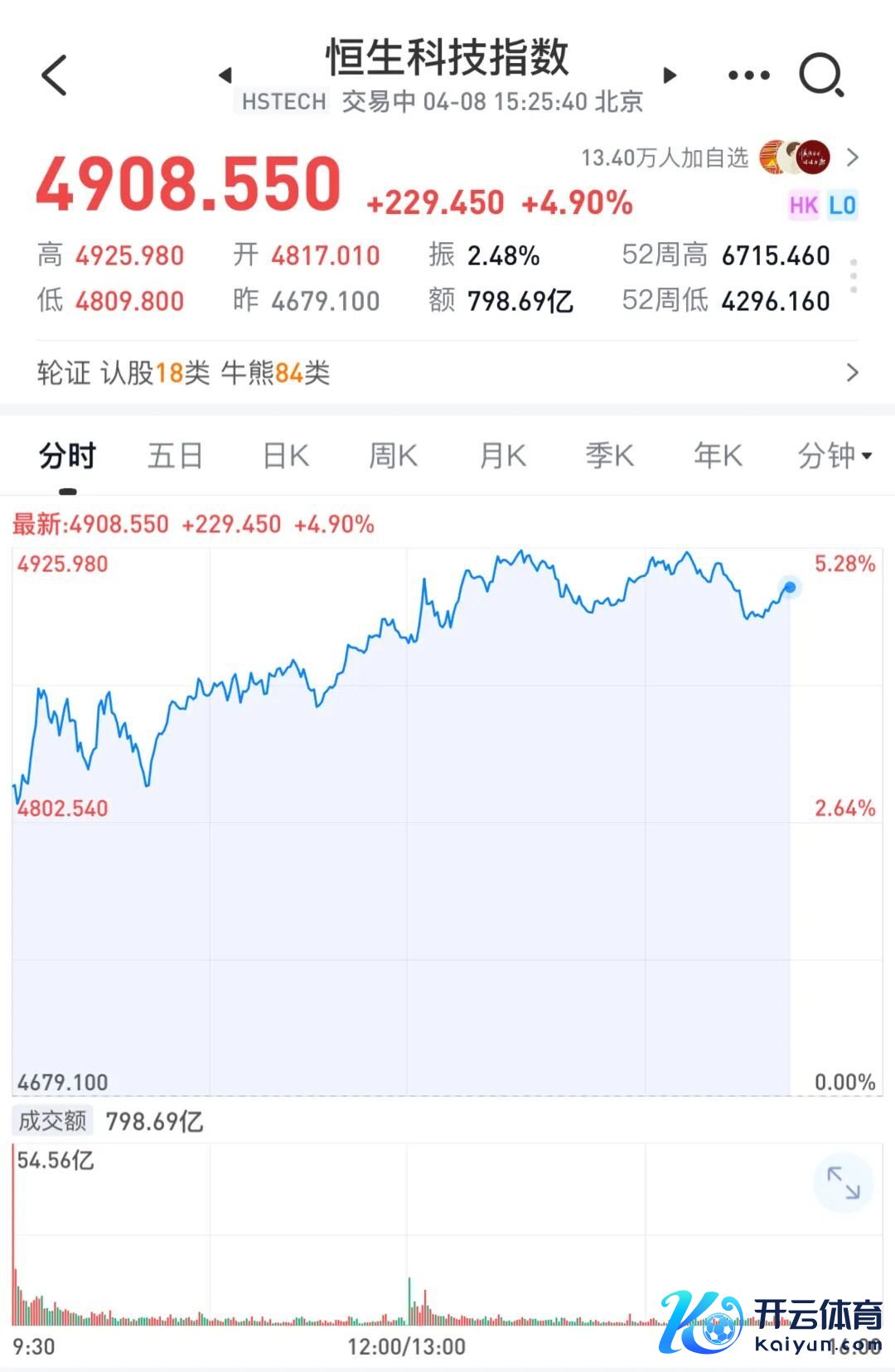
Task: Expand the chart to fullscreen
Action: click(x=843, y=1182)
